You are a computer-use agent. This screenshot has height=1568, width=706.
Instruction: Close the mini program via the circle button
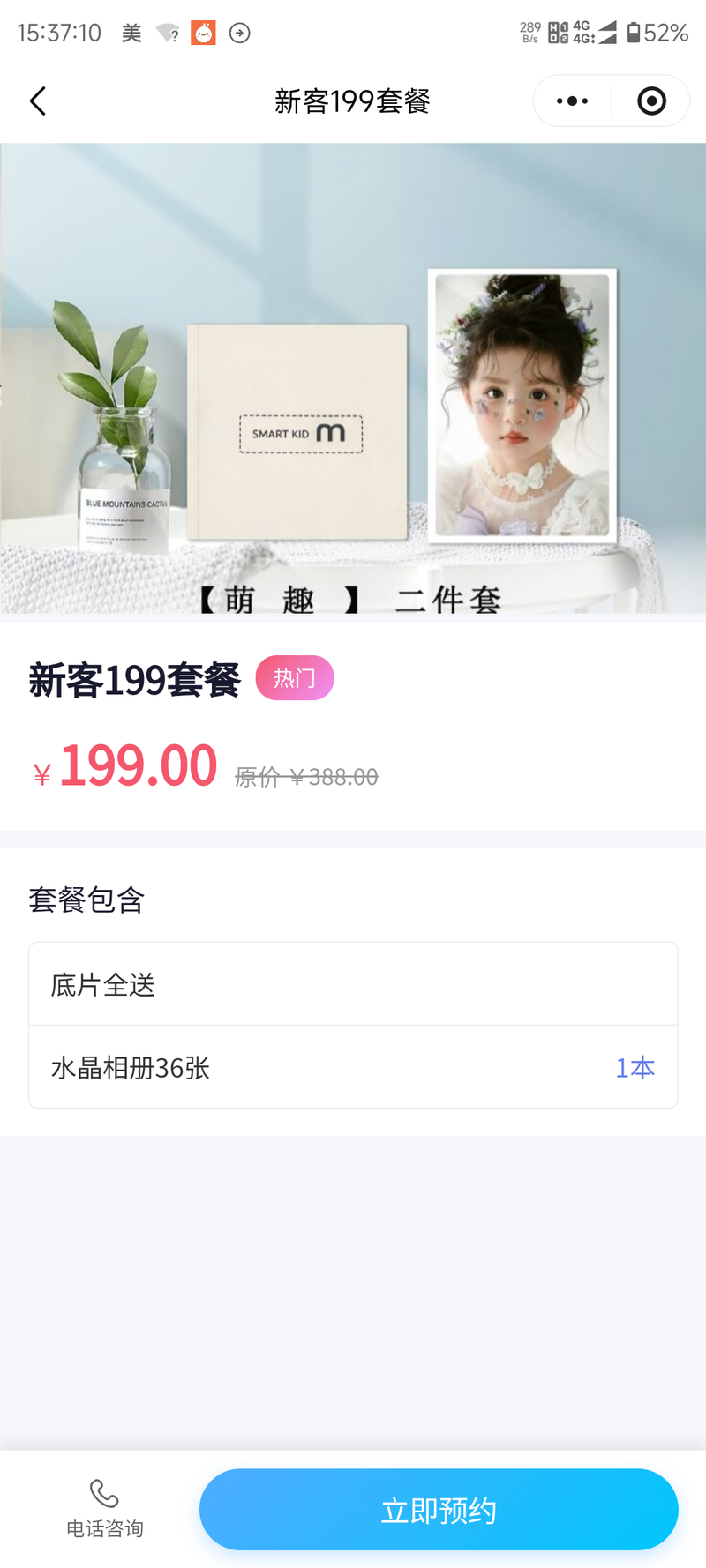tap(651, 101)
